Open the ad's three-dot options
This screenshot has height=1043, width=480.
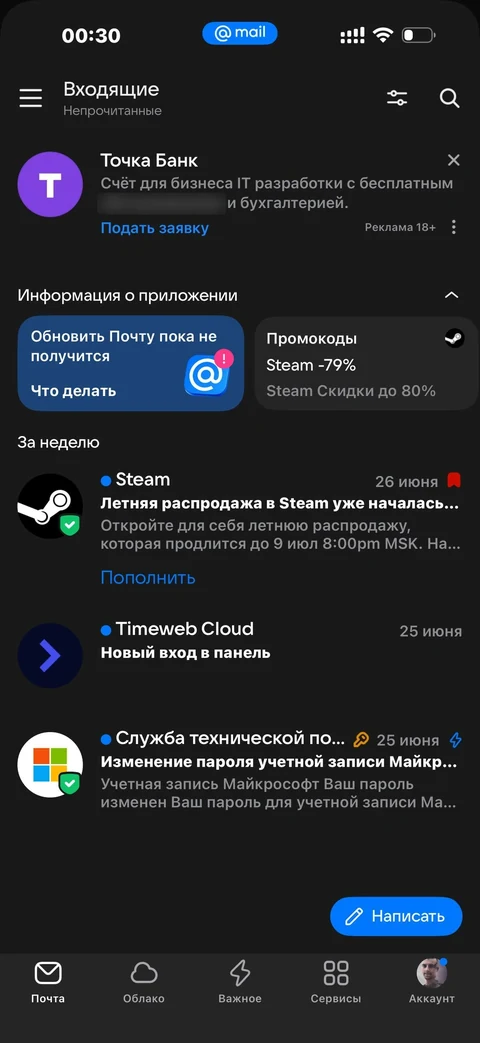click(453, 227)
